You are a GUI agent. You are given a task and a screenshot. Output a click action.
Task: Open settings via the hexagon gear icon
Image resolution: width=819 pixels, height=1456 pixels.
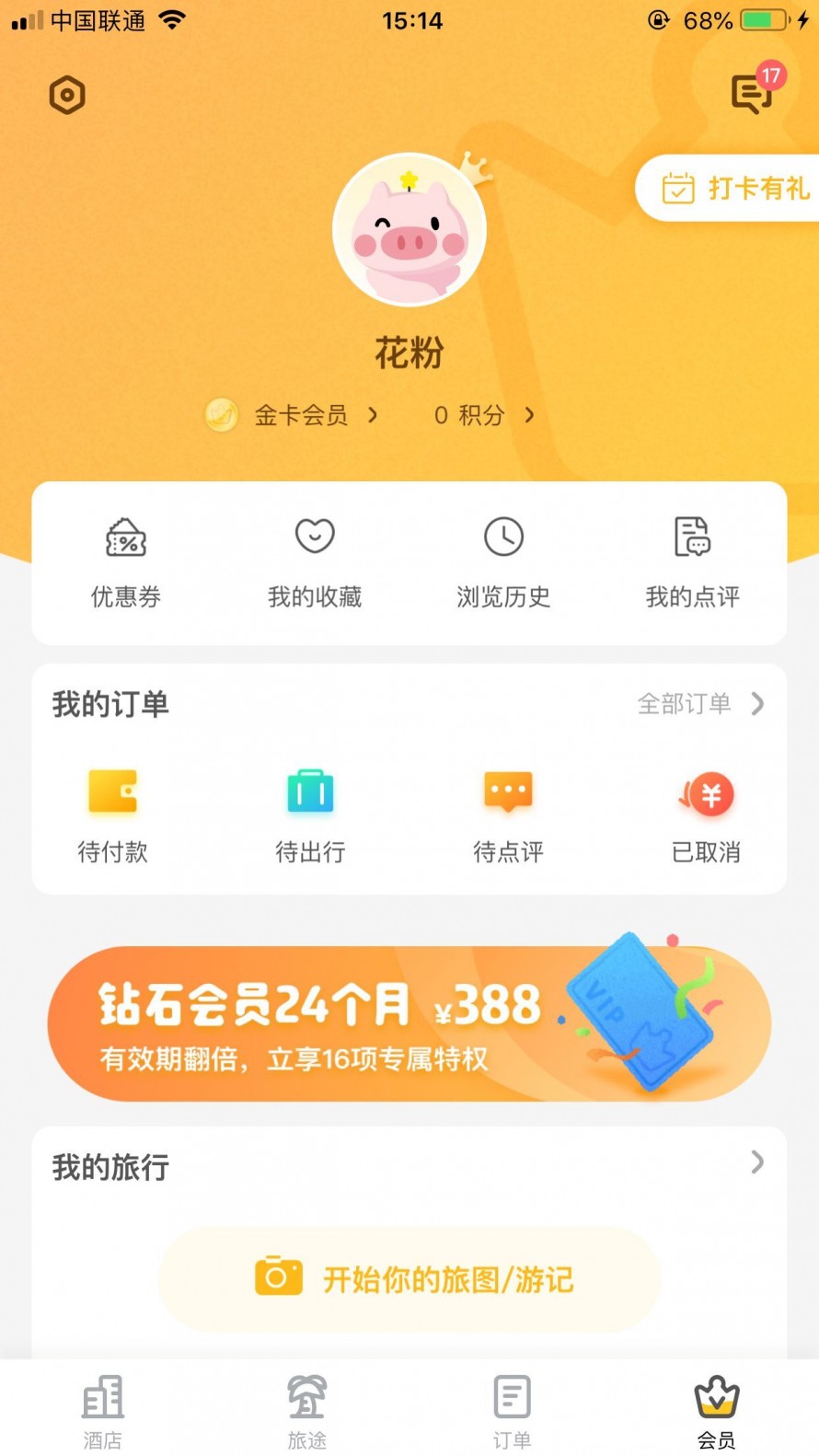(67, 95)
